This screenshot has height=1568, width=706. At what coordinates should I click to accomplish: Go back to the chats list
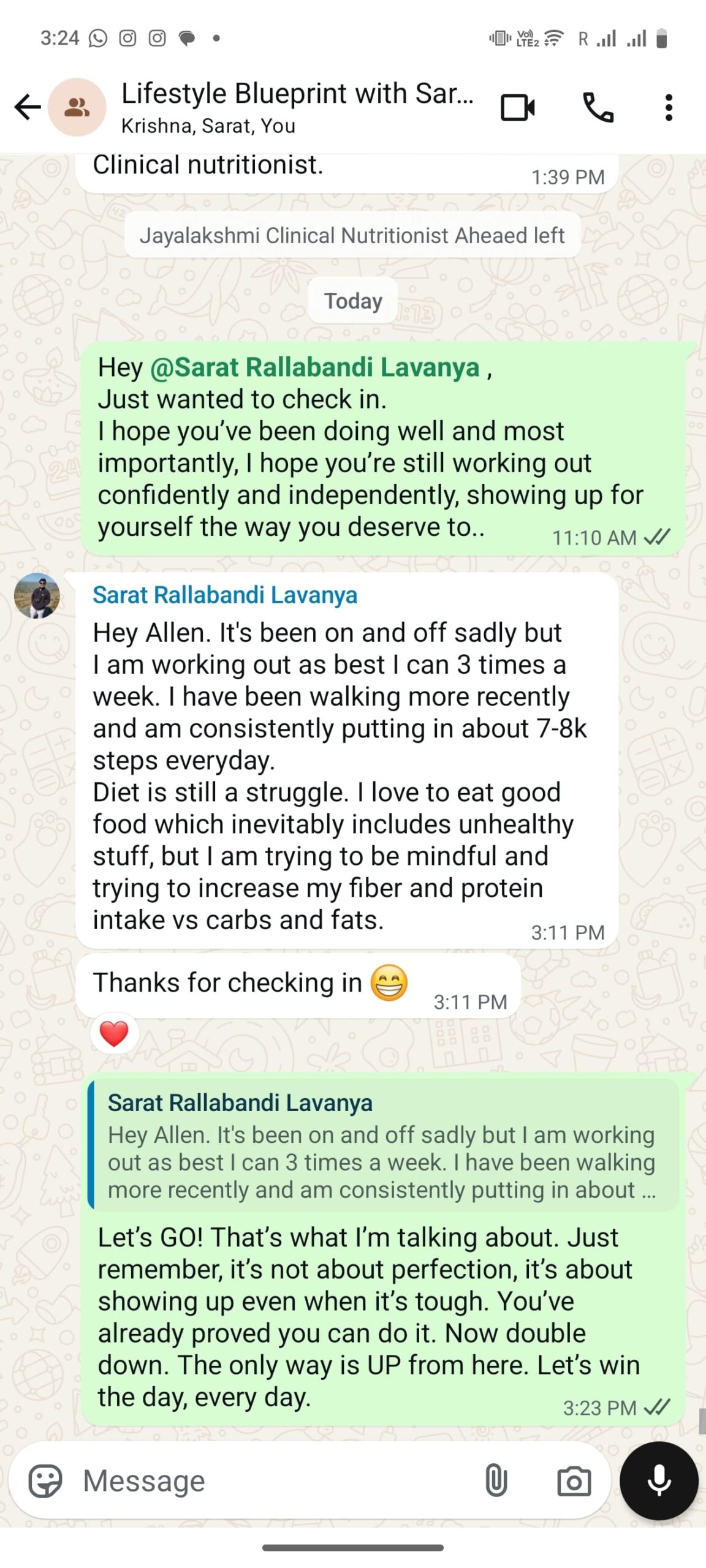tap(28, 107)
